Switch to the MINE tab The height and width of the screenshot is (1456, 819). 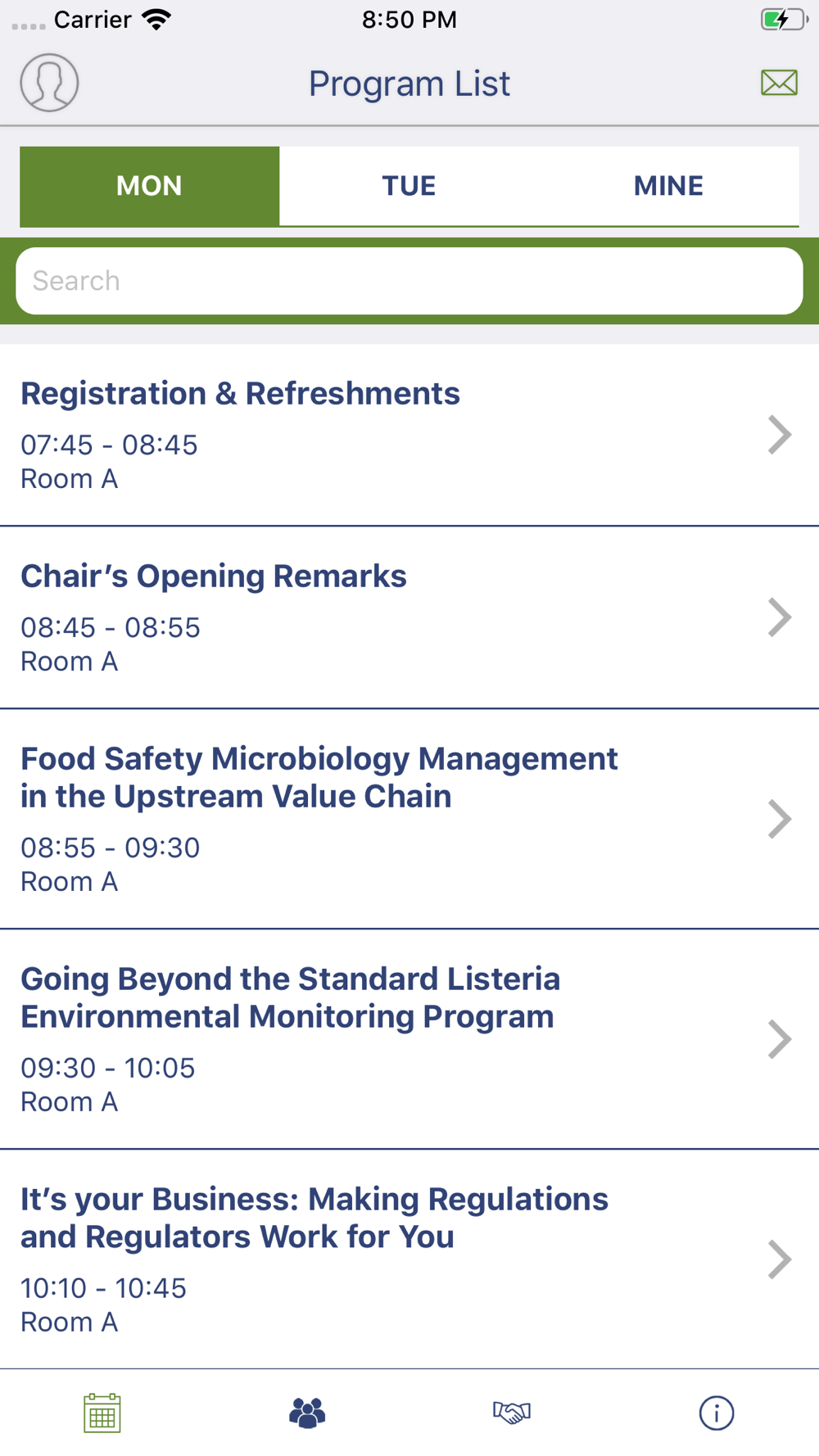(668, 186)
